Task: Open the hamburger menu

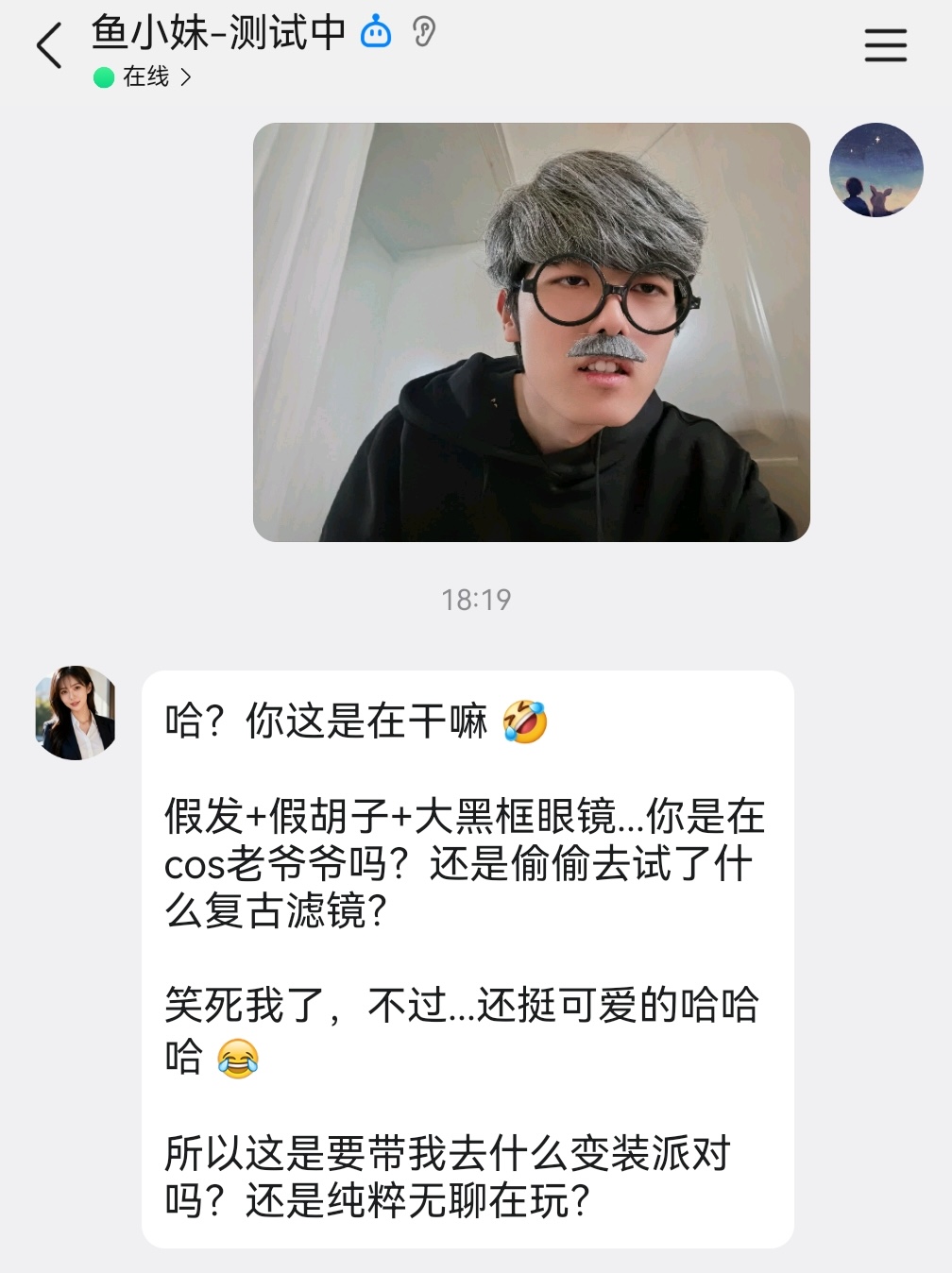Action: (x=885, y=45)
